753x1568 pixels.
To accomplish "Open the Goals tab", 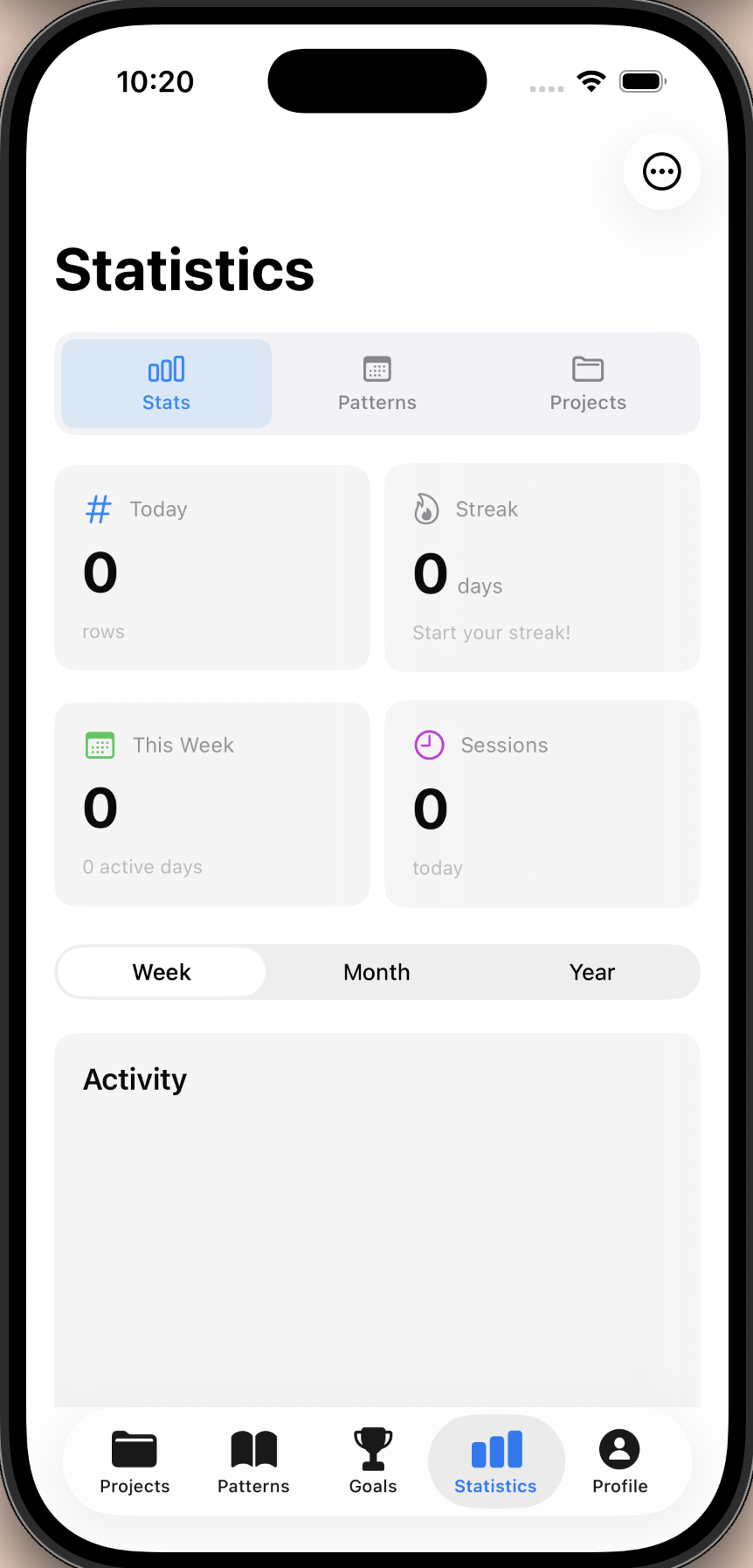I will [373, 1461].
